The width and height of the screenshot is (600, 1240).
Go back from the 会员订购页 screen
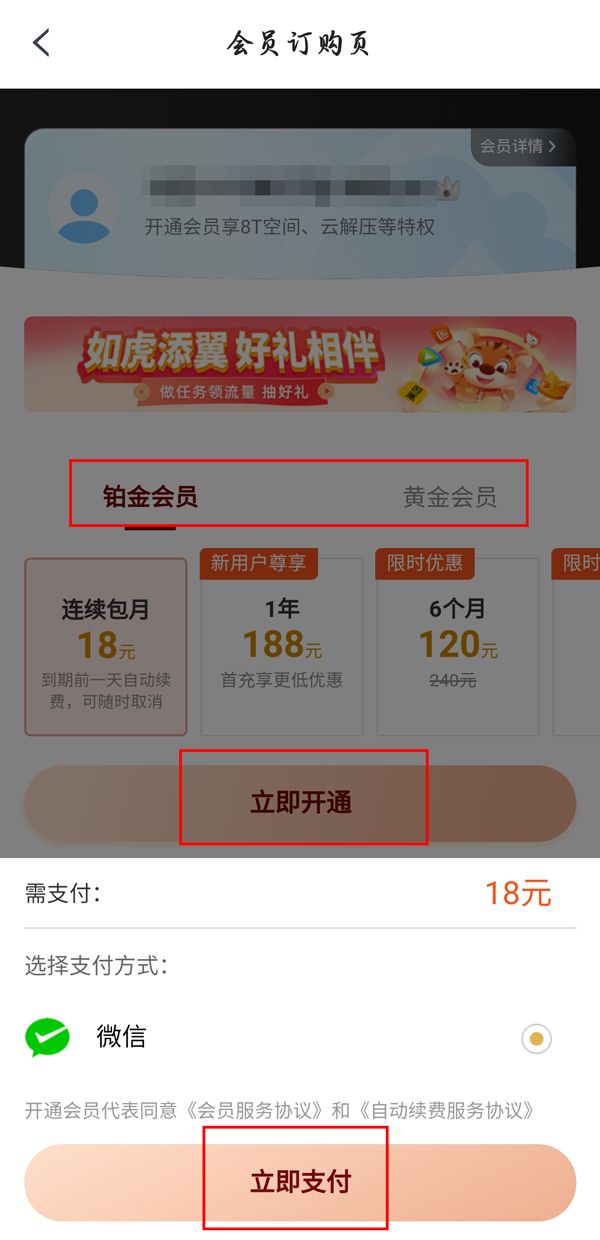tap(41, 43)
